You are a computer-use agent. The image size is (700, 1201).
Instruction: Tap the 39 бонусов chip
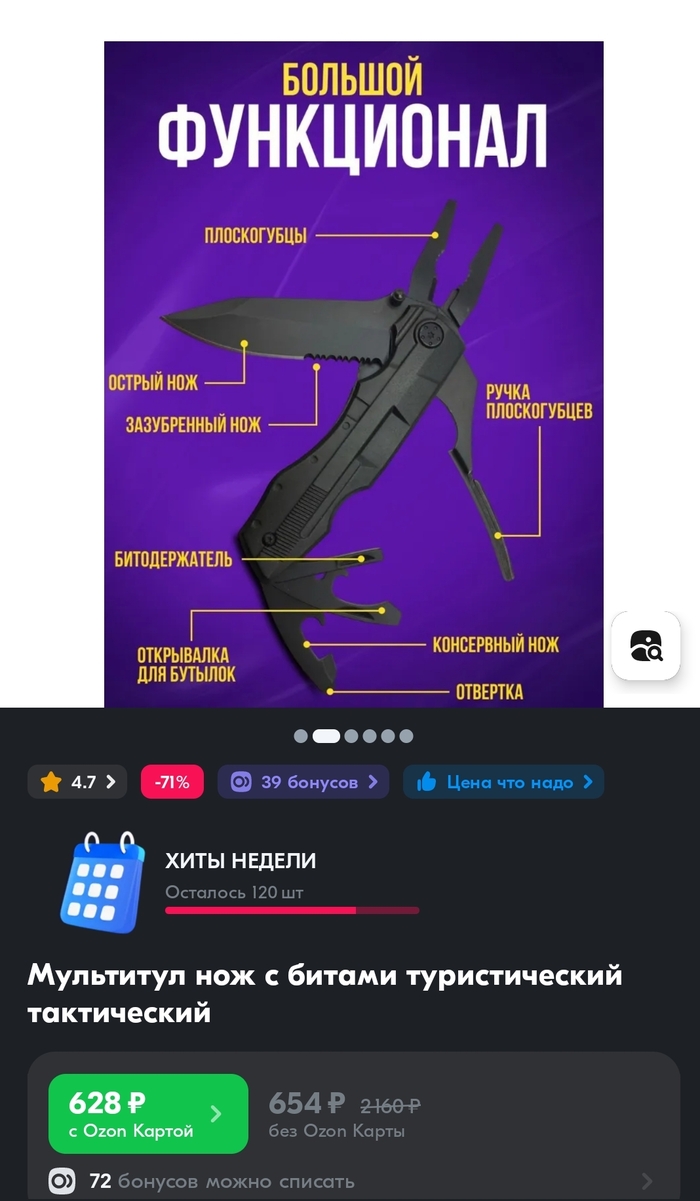(x=303, y=782)
